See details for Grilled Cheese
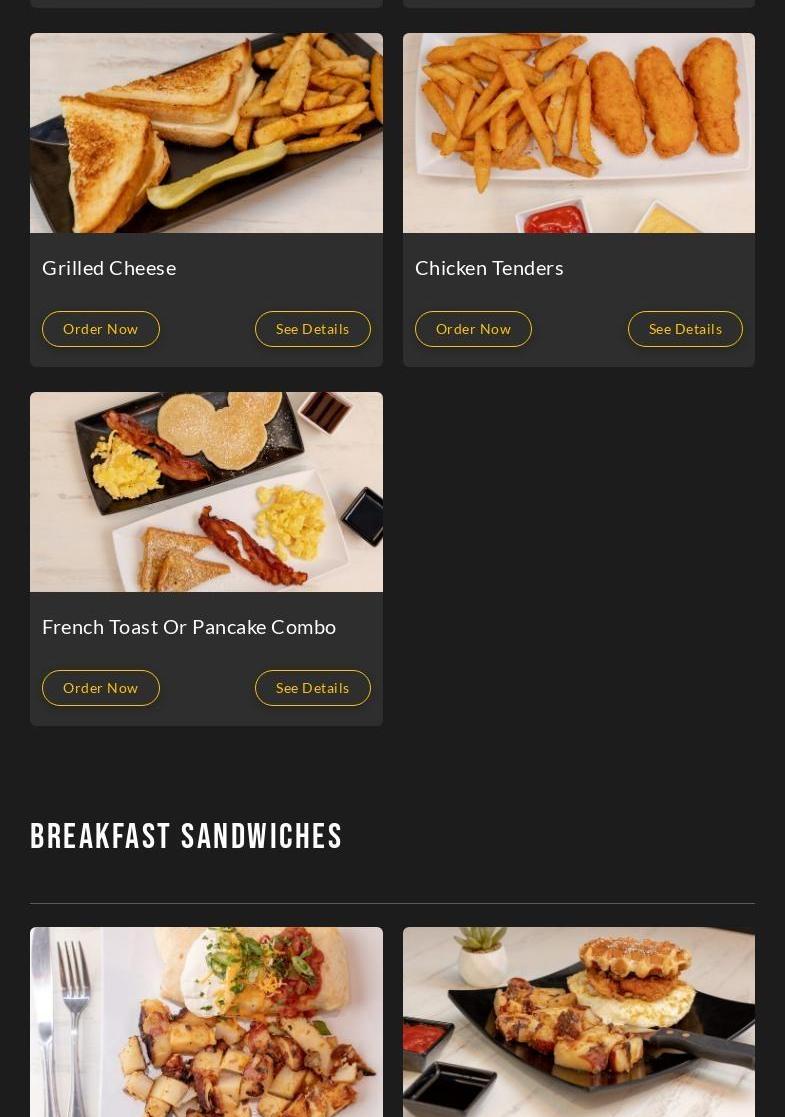Image resolution: width=785 pixels, height=1117 pixels. (312, 329)
